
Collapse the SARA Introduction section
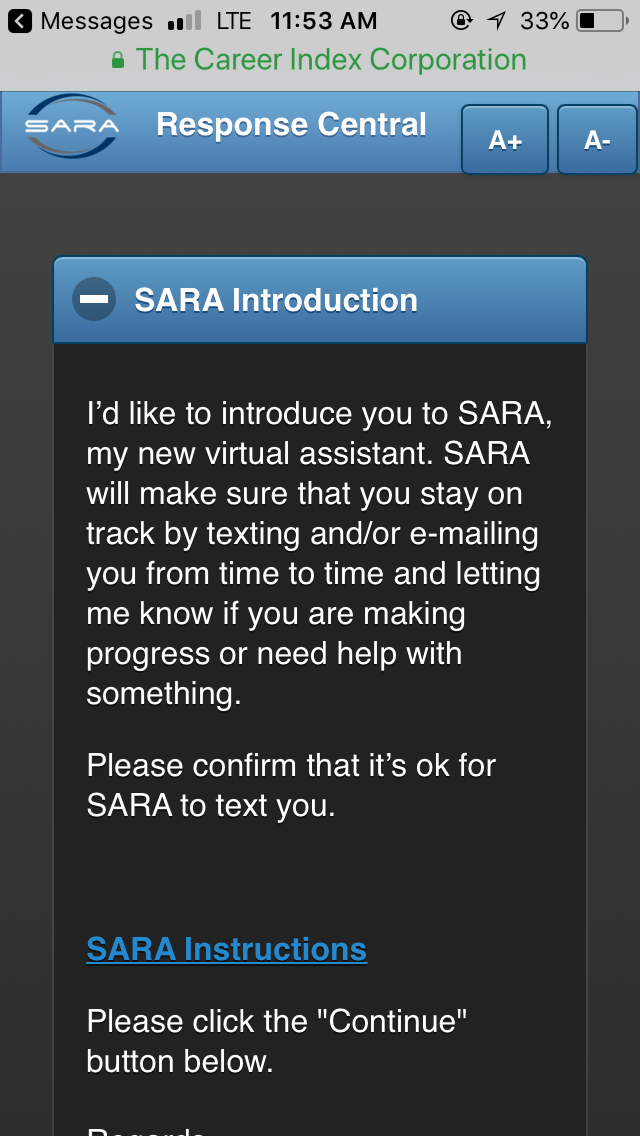[96, 300]
